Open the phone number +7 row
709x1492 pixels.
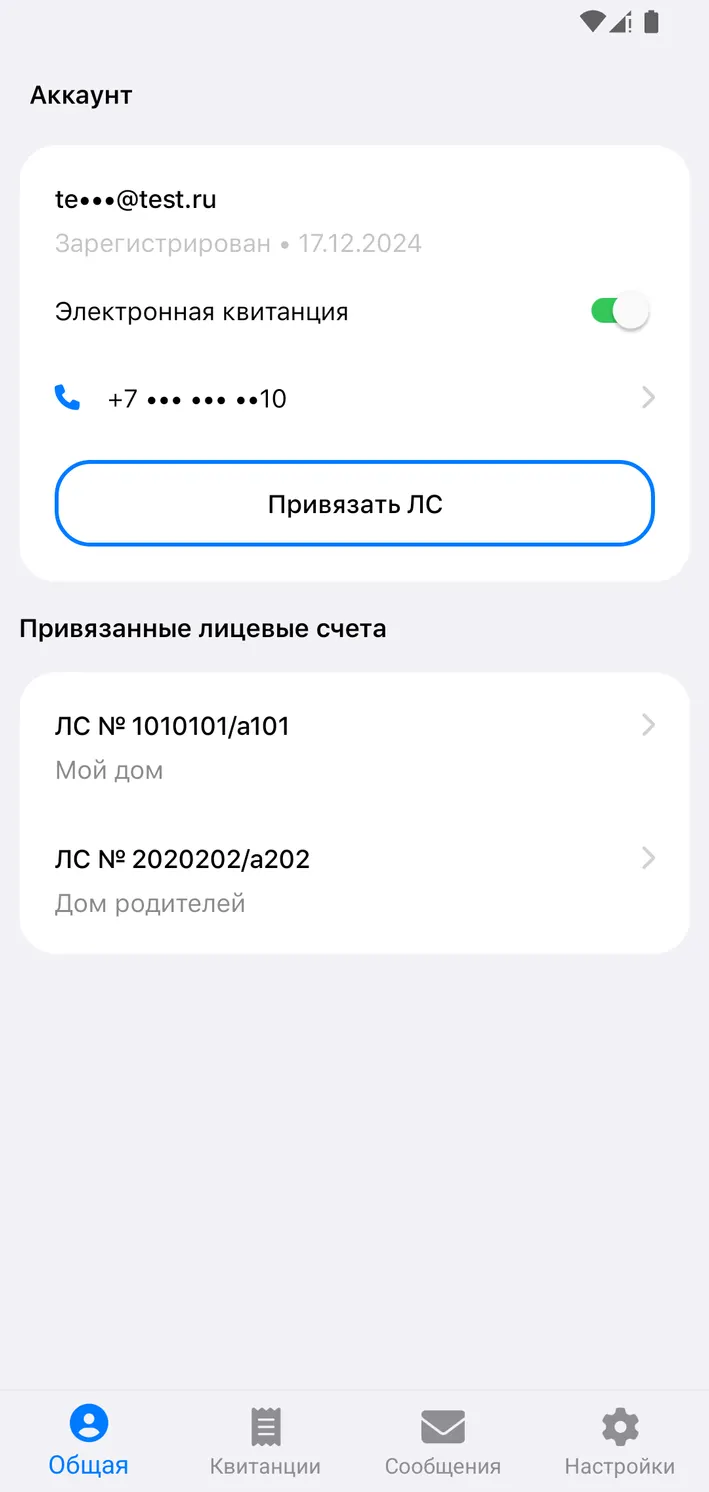(x=355, y=398)
